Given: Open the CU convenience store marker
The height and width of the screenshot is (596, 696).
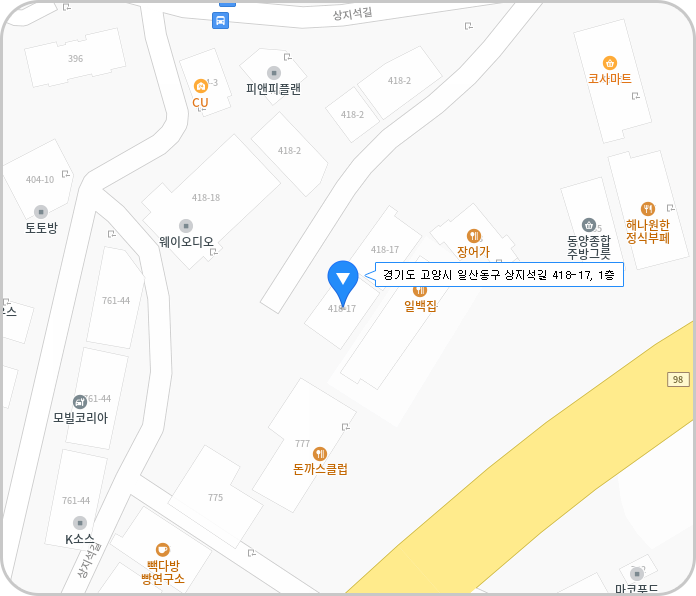Looking at the screenshot, I should pos(200,86).
